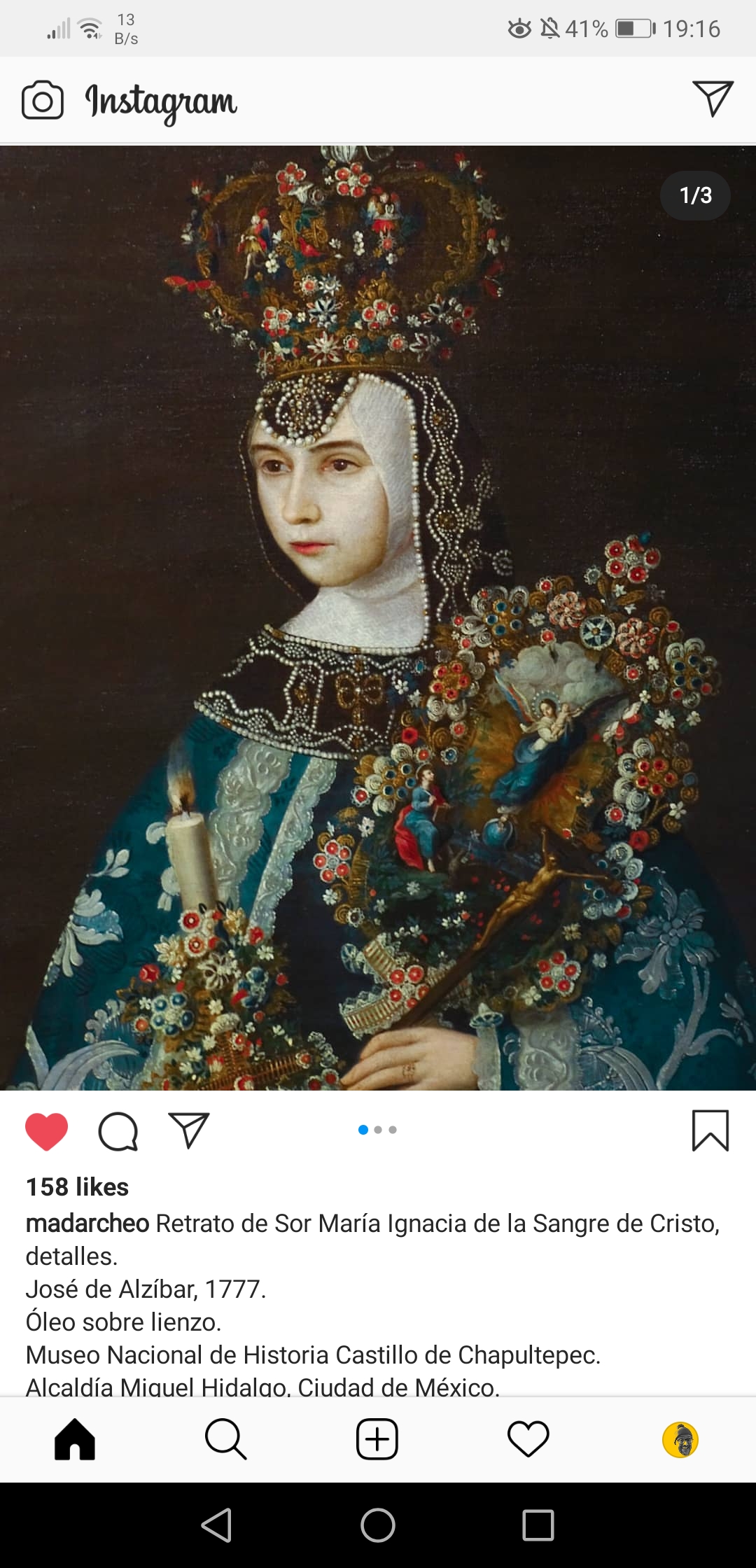756x1568 pixels.
Task: Open direct messages inbox
Action: point(713,99)
